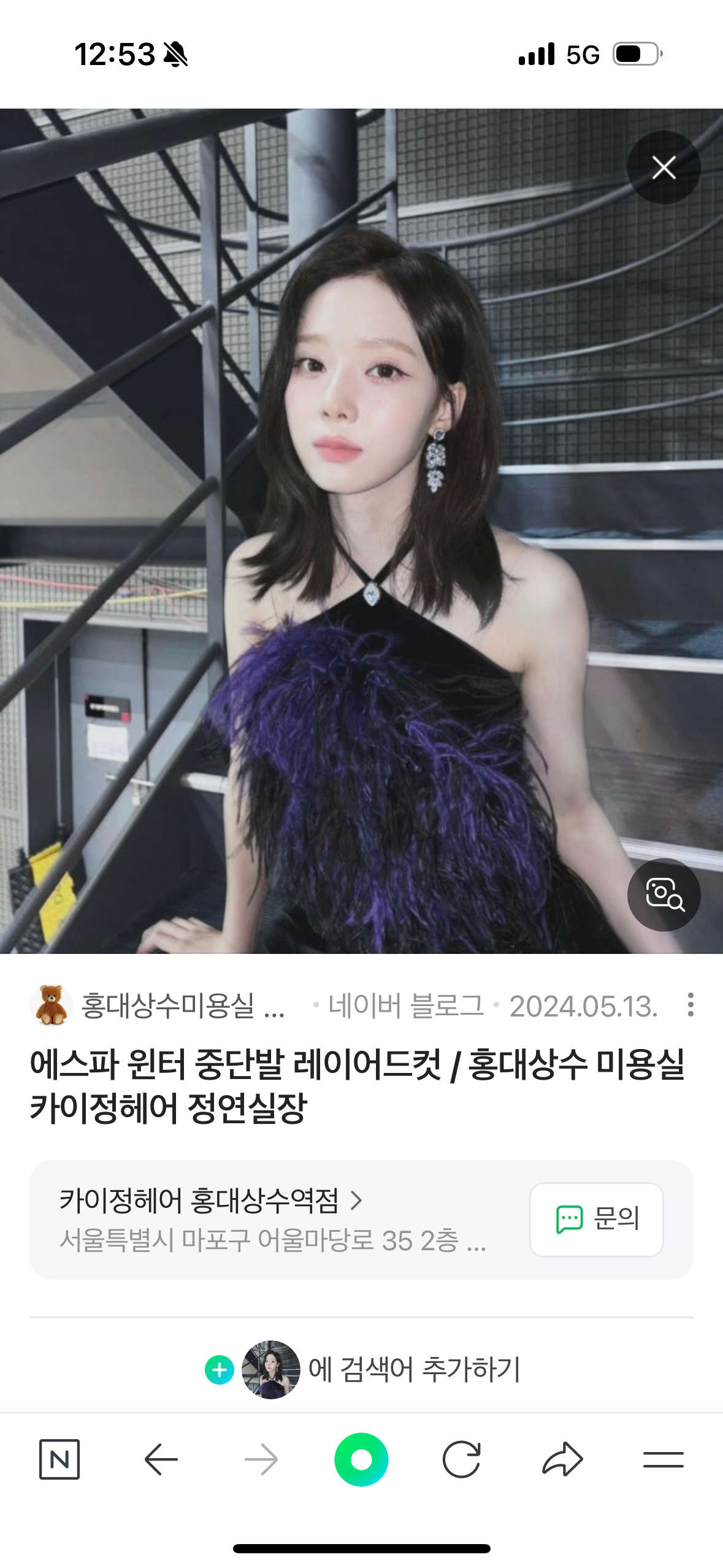The image size is (723, 1568).
Task: Open the browser menu with two lines
Action: tap(663, 1459)
